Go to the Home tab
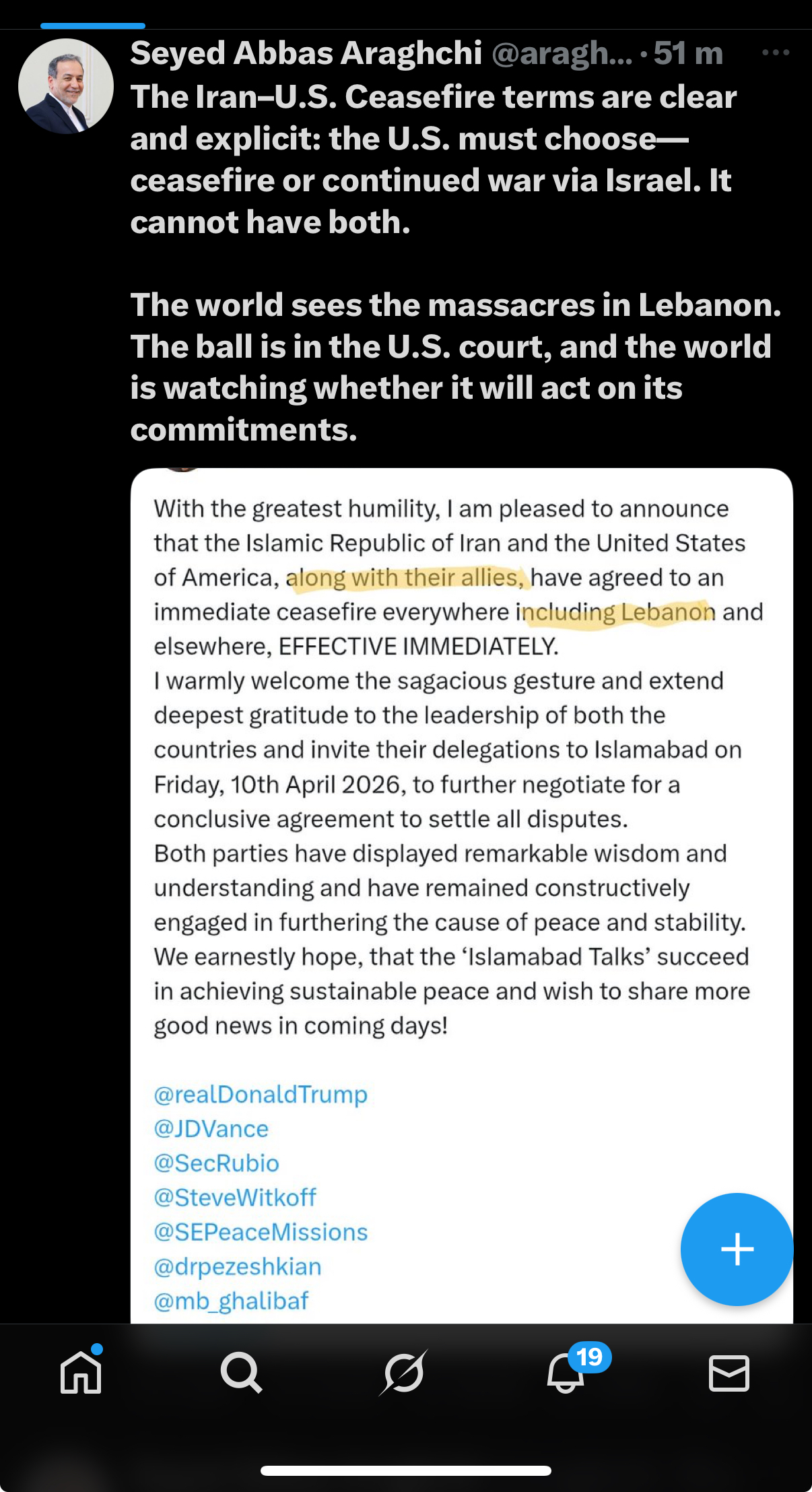The height and width of the screenshot is (1492, 812). click(x=81, y=1372)
